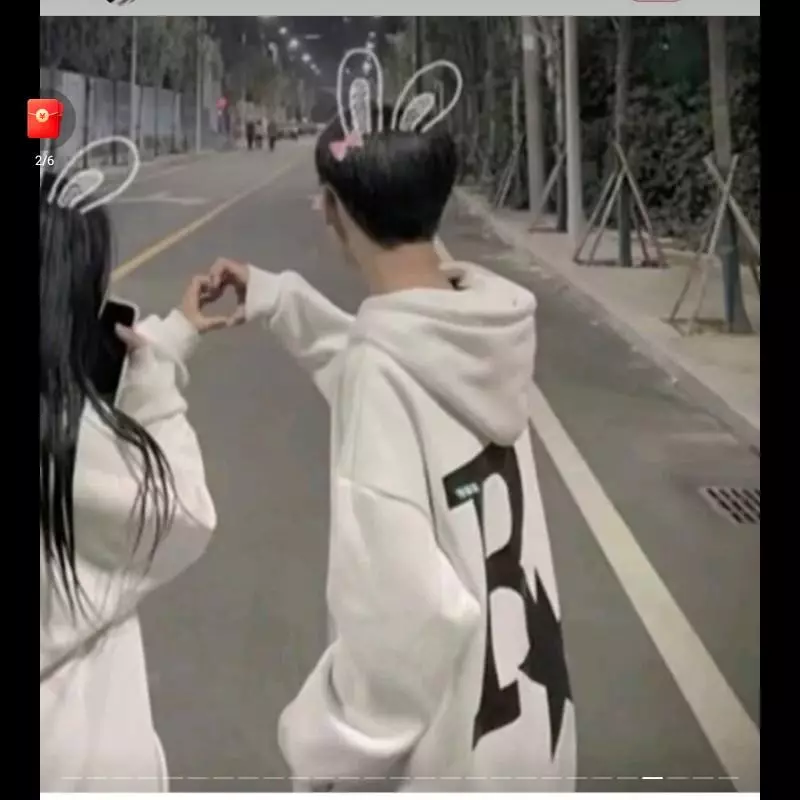800x800 pixels.
Task: Tap the couple photo to view it
Action: click(400, 420)
